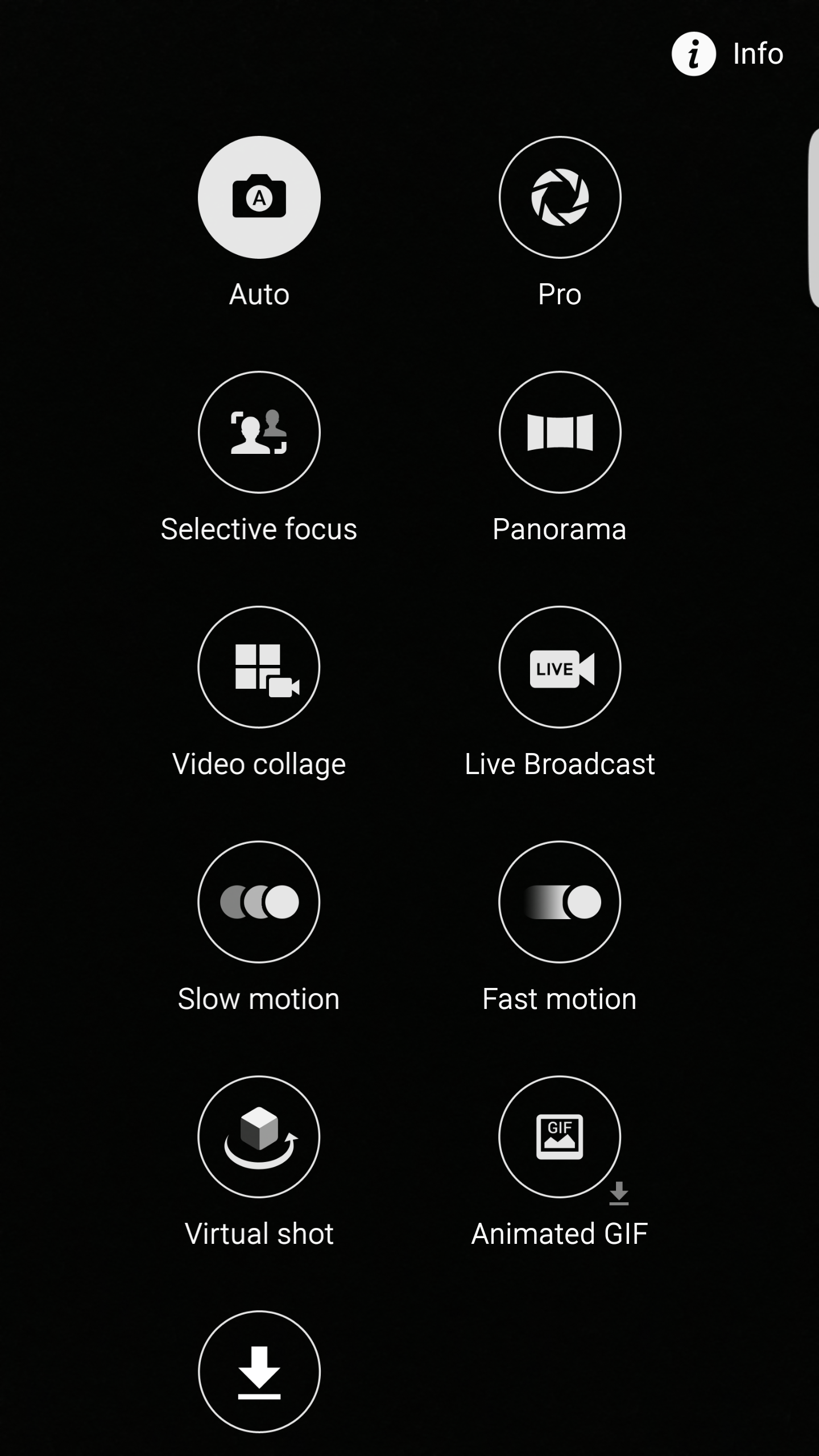Switch to Slow motion mode

(259, 902)
